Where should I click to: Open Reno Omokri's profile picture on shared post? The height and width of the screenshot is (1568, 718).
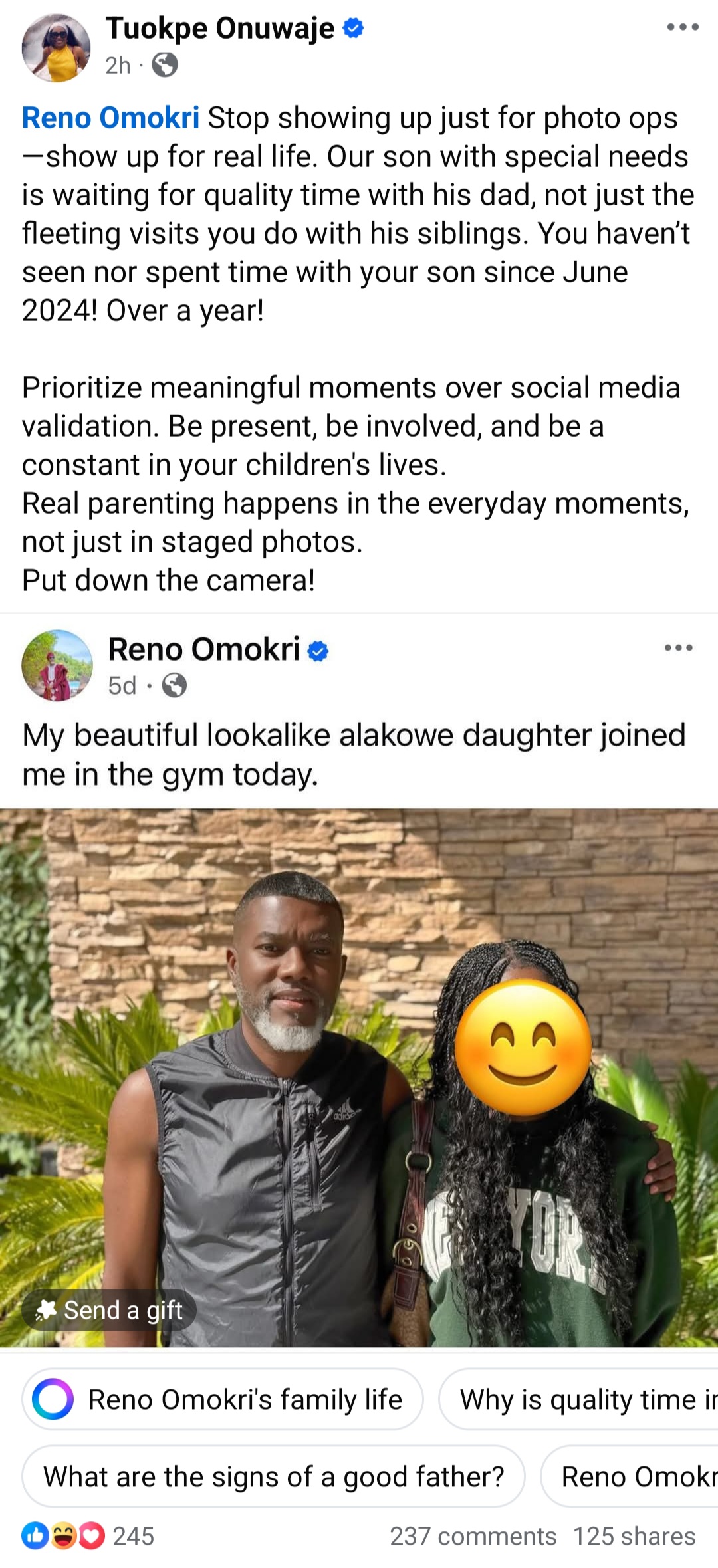(x=57, y=665)
